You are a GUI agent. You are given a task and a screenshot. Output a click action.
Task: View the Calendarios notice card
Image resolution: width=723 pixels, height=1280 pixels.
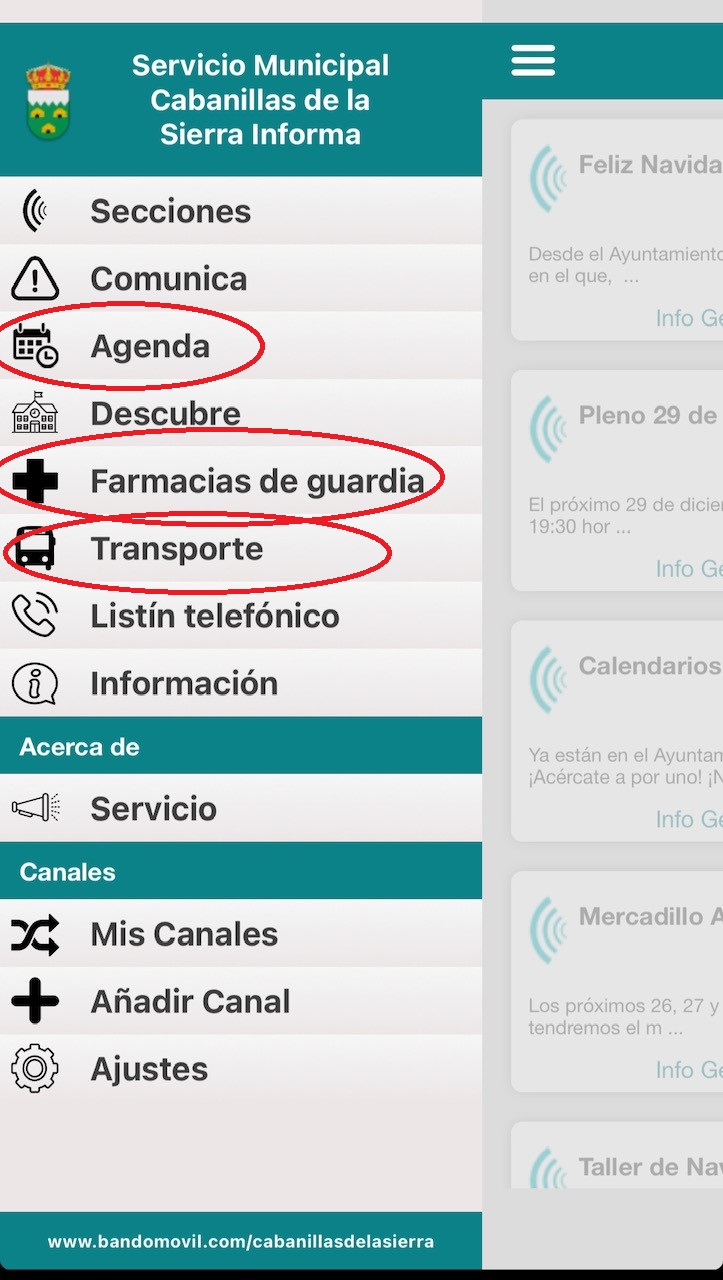click(617, 731)
